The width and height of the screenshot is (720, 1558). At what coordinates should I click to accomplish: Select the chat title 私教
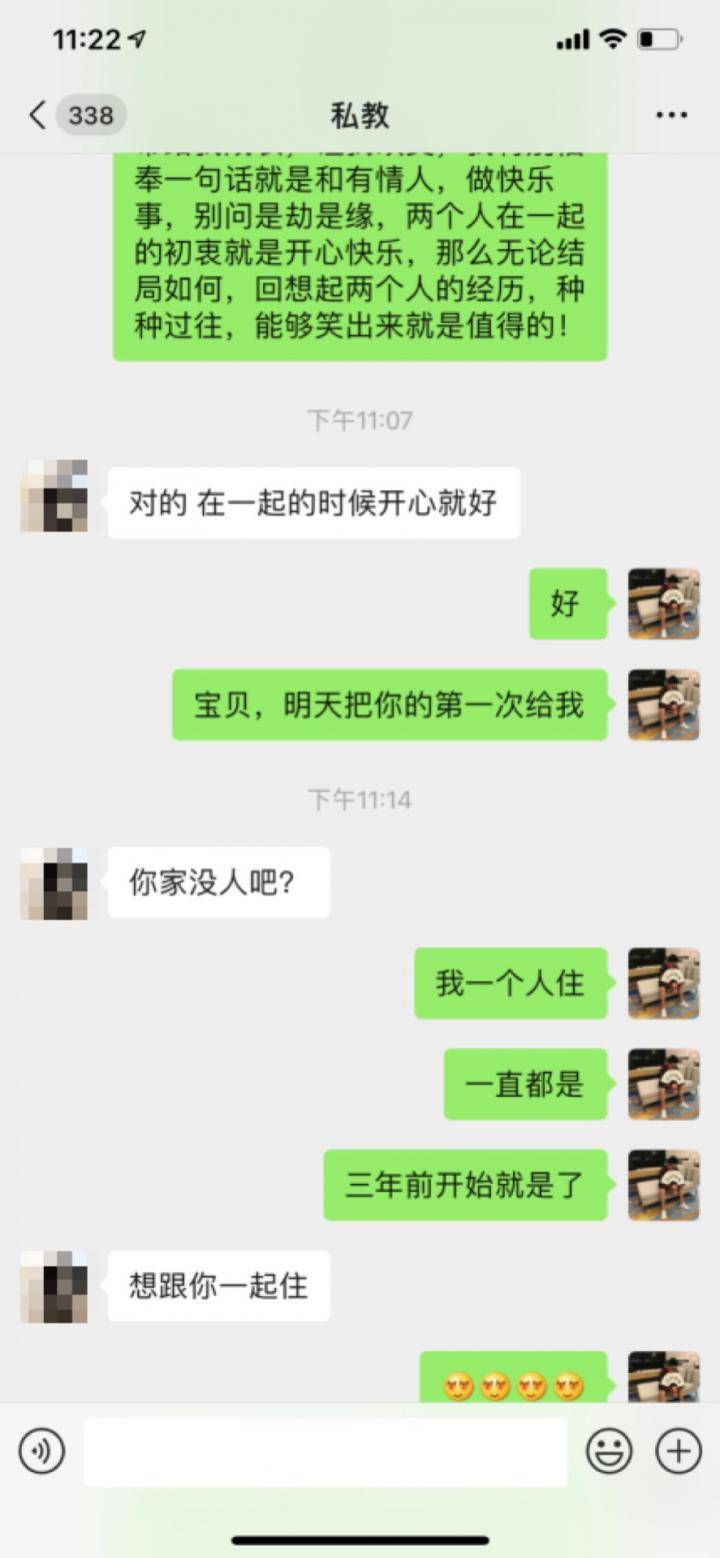[x=360, y=115]
